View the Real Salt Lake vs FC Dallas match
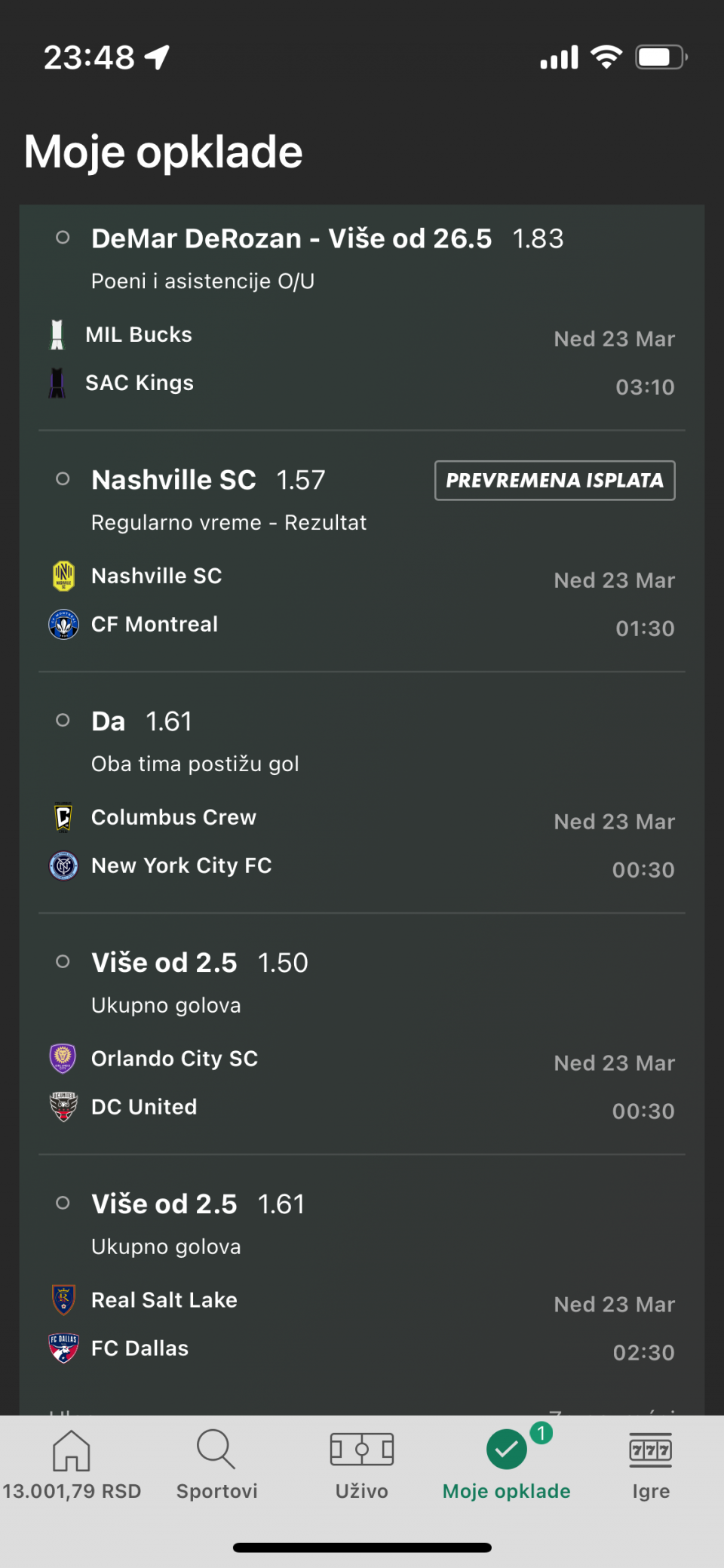This screenshot has height=1568, width=724. coord(362,1325)
